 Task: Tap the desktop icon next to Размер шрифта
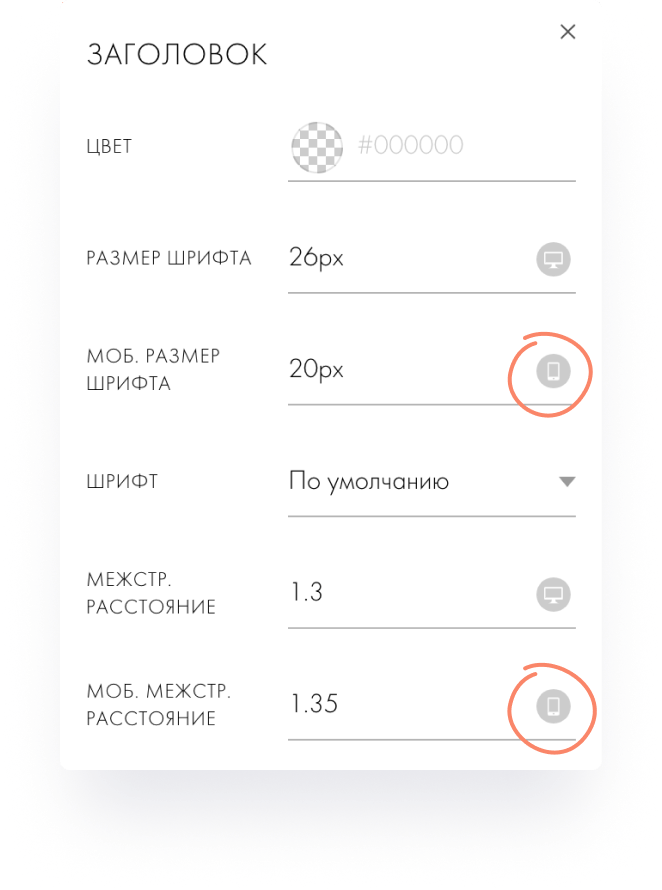click(x=552, y=259)
